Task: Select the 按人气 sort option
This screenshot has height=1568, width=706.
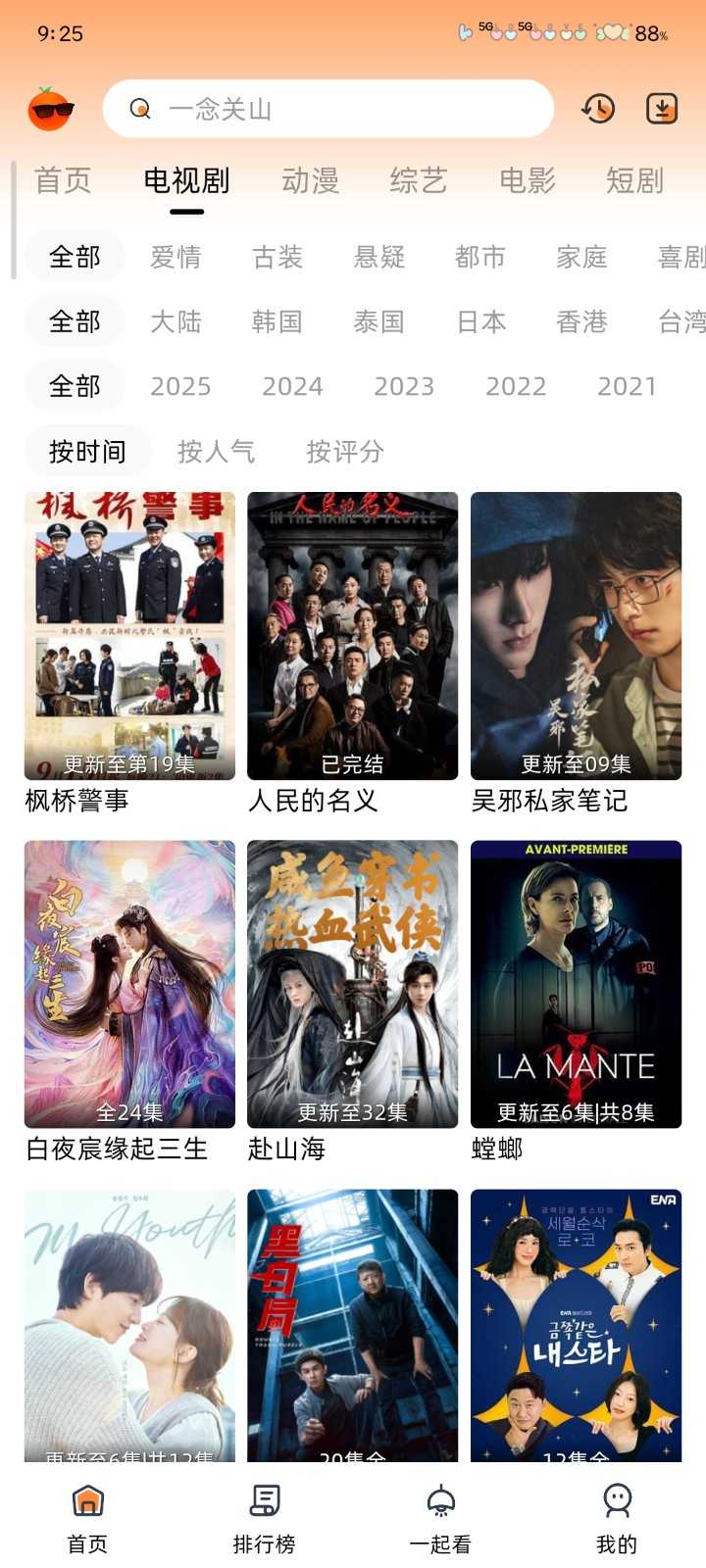Action: click(x=216, y=451)
